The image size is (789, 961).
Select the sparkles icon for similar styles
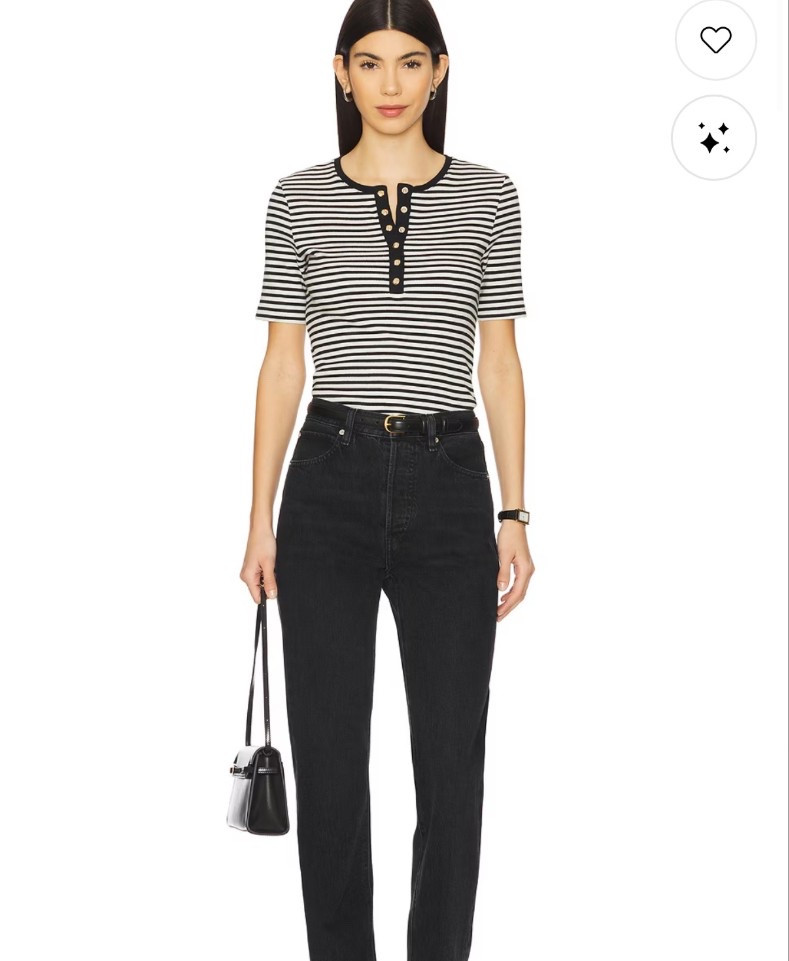[x=714, y=137]
